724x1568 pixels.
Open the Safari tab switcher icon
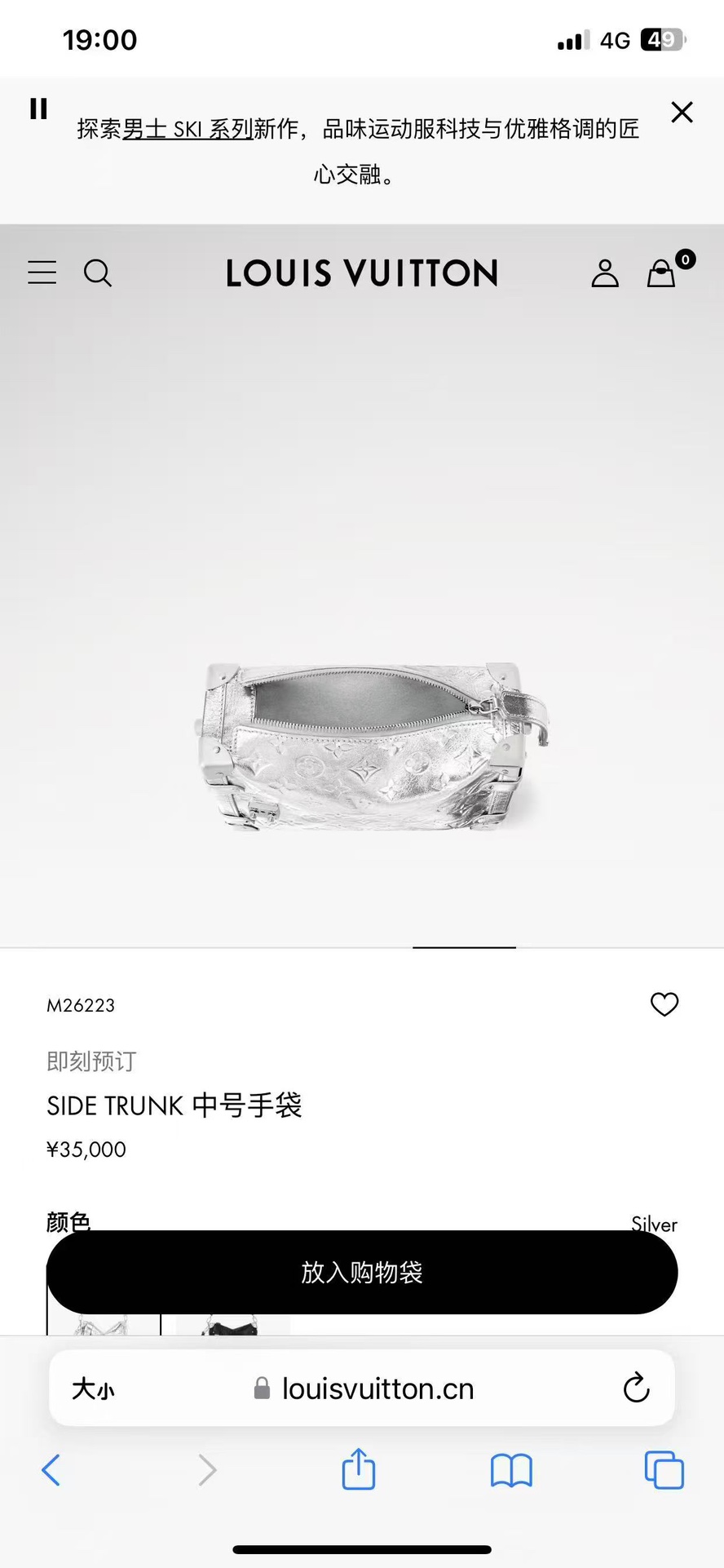click(x=664, y=1470)
